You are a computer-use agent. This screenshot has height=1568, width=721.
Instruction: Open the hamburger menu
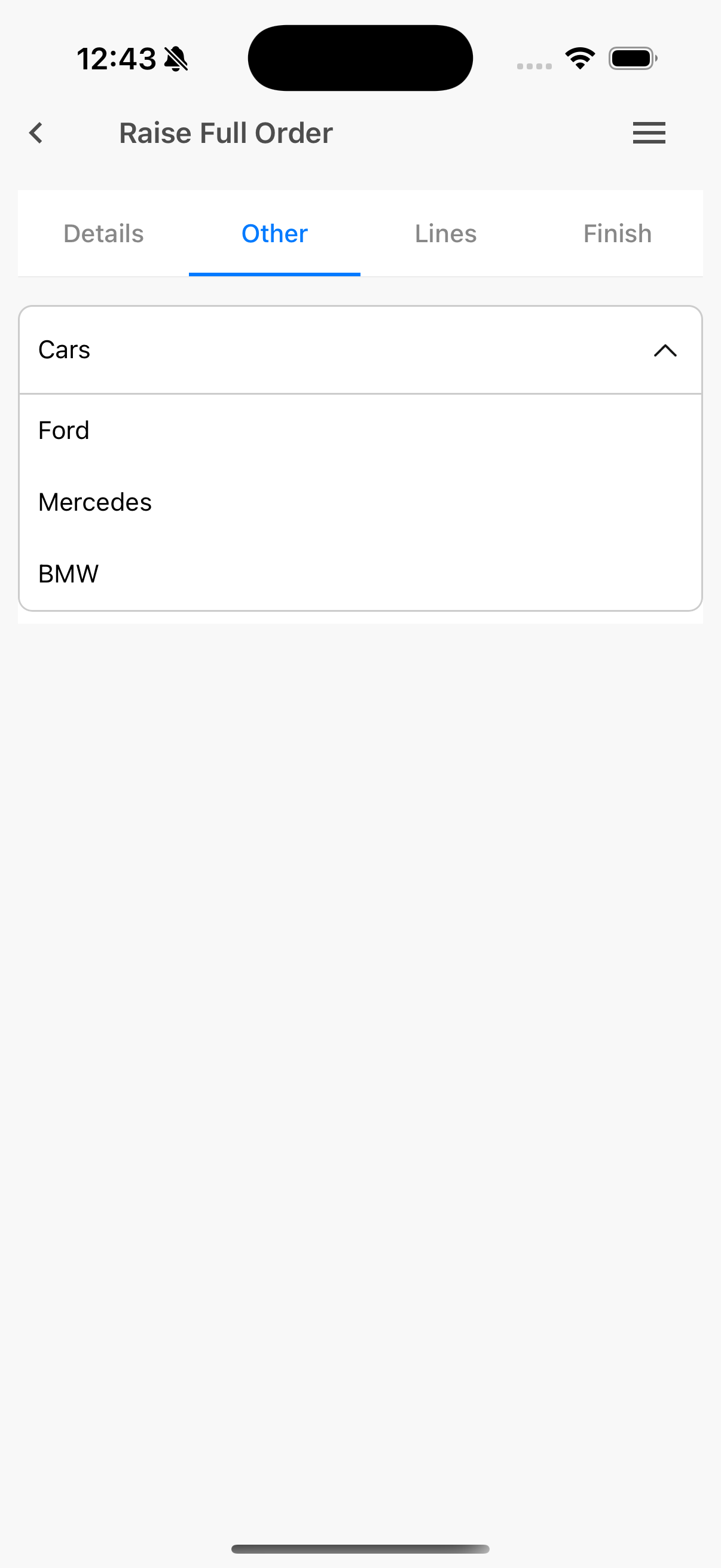click(x=649, y=133)
